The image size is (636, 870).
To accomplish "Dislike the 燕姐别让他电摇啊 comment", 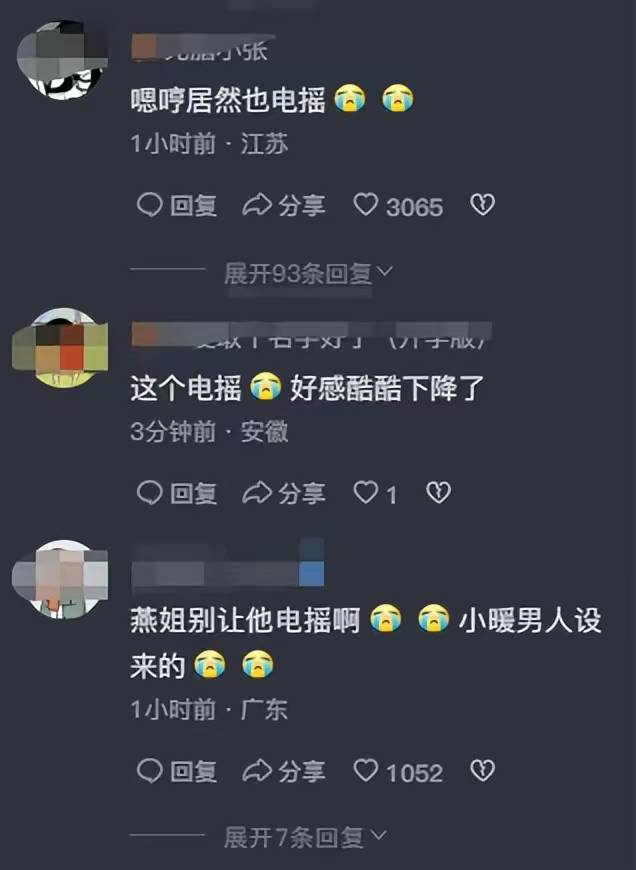I will [483, 771].
